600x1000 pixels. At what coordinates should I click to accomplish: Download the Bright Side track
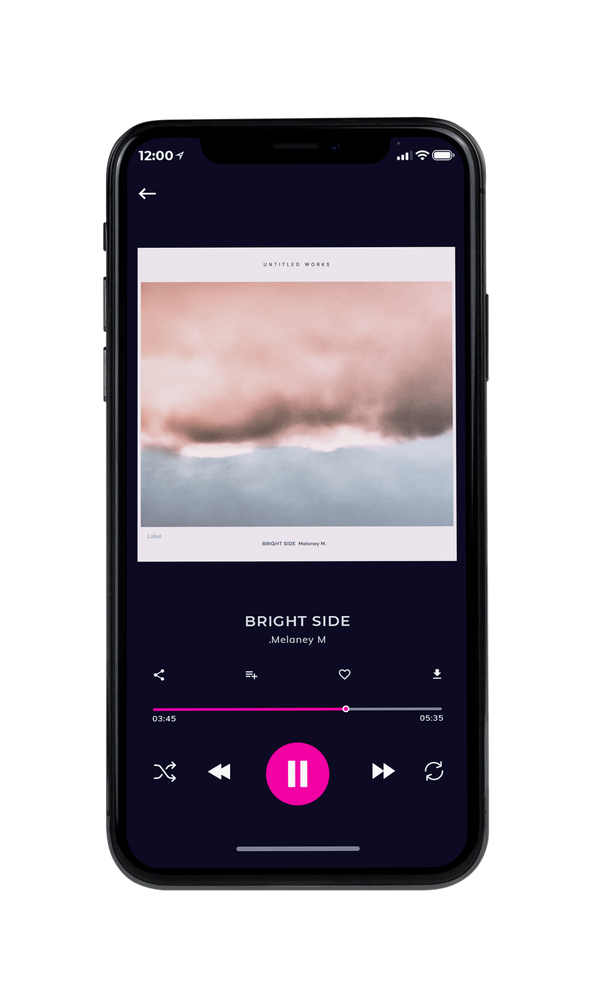point(437,674)
